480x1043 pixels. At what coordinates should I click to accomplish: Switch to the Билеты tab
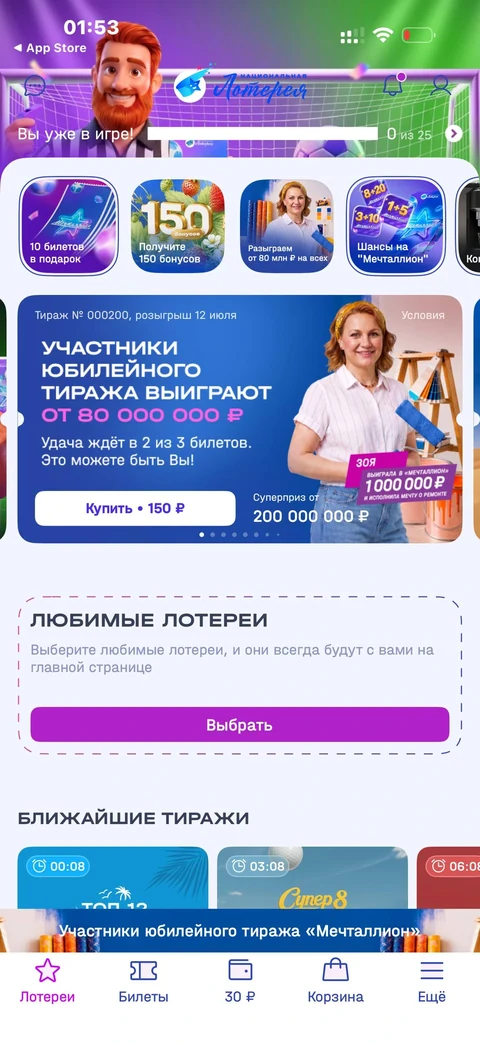tap(144, 981)
